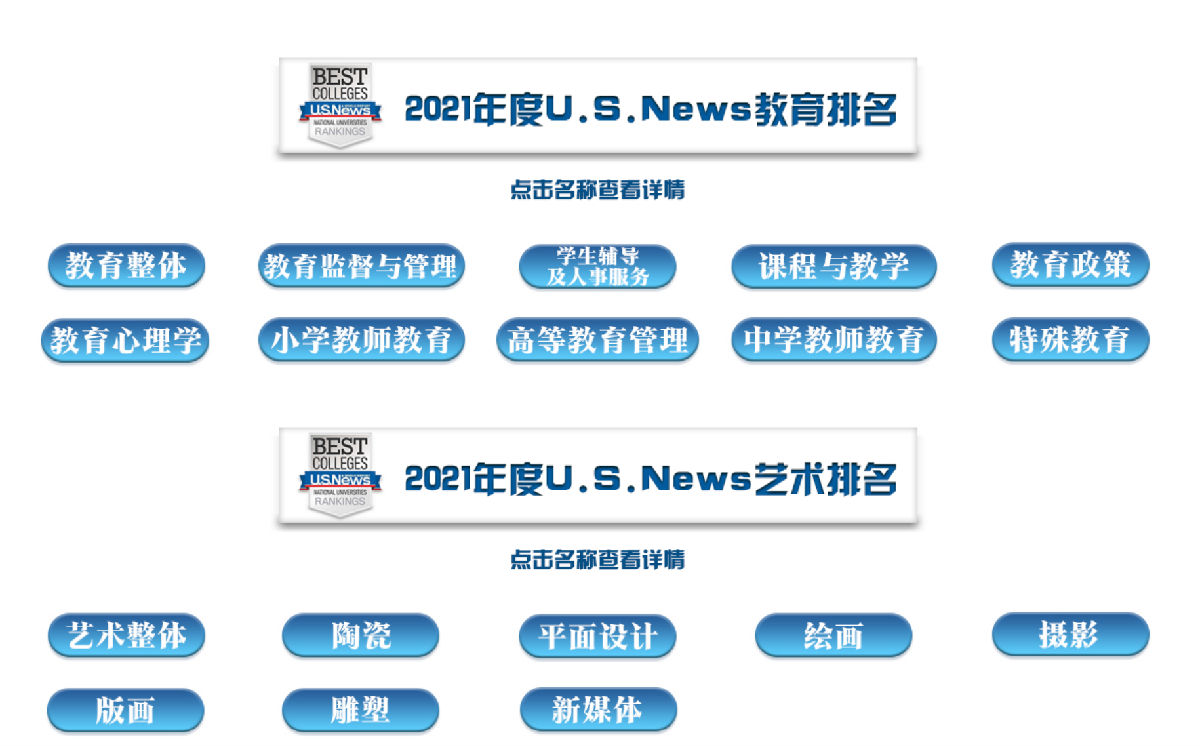Tap the 教育政策 button
Viewport: 1200px width, 746px height.
click(1070, 265)
